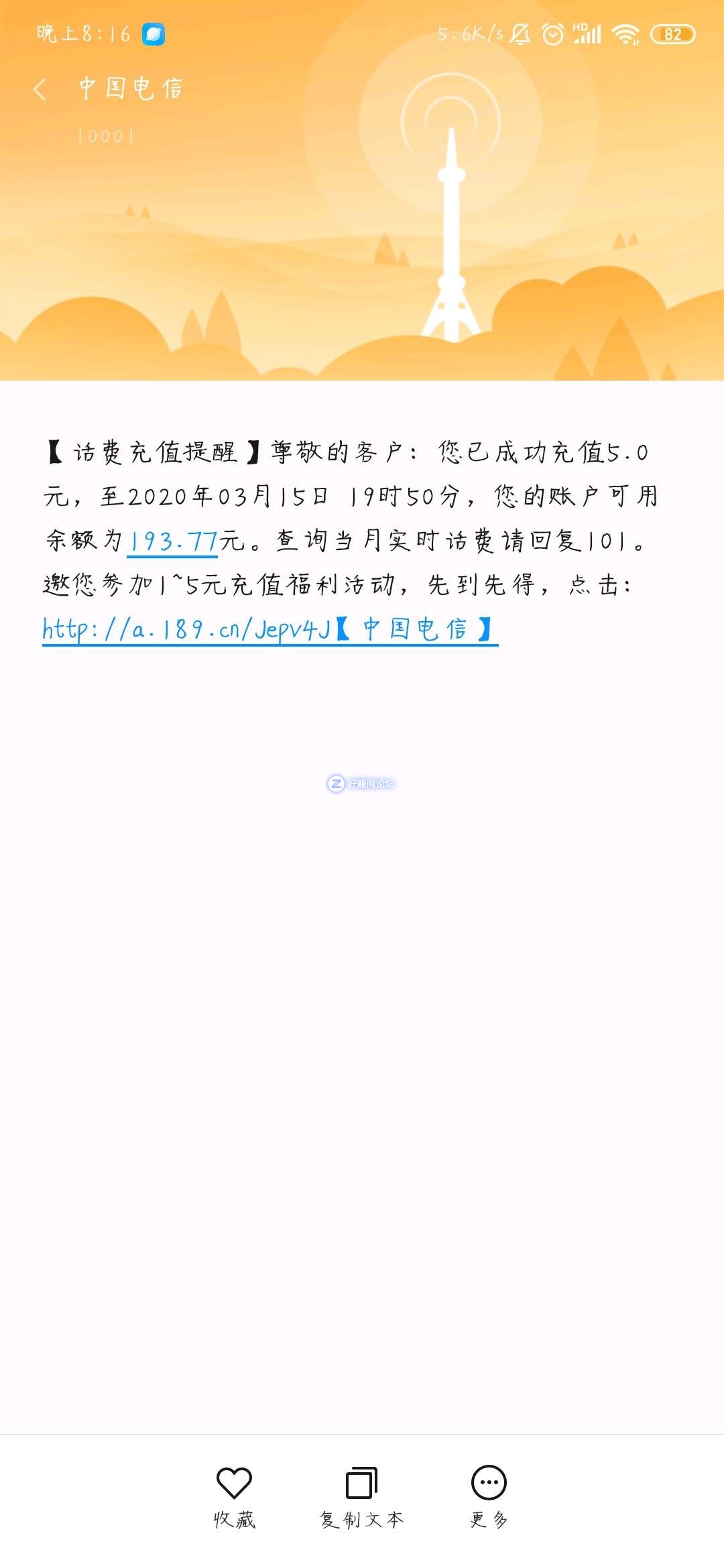
Task: Tap the underlined 193.77 balance amount
Action: (x=173, y=541)
